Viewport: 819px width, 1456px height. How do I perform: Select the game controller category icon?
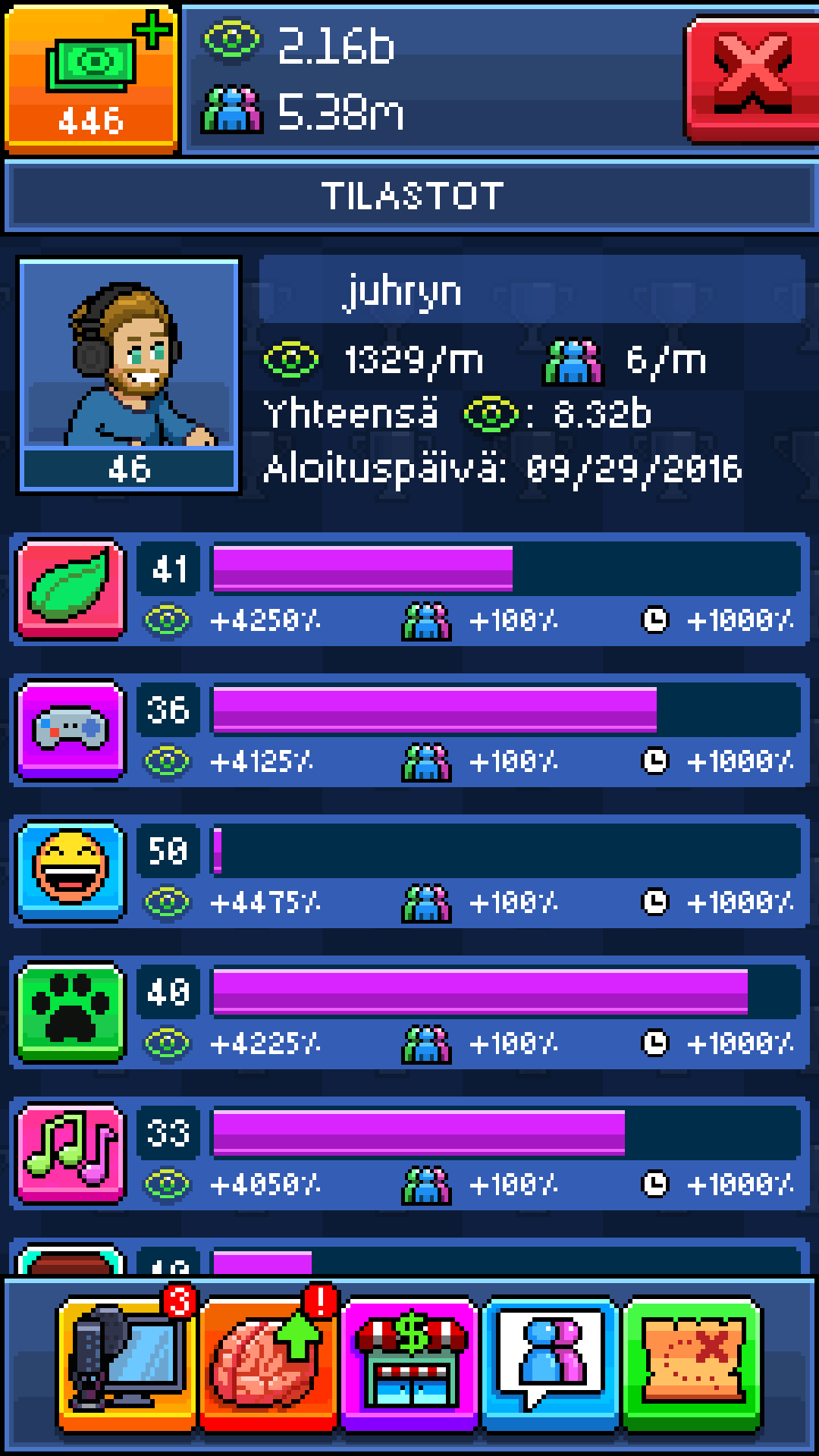point(71,730)
